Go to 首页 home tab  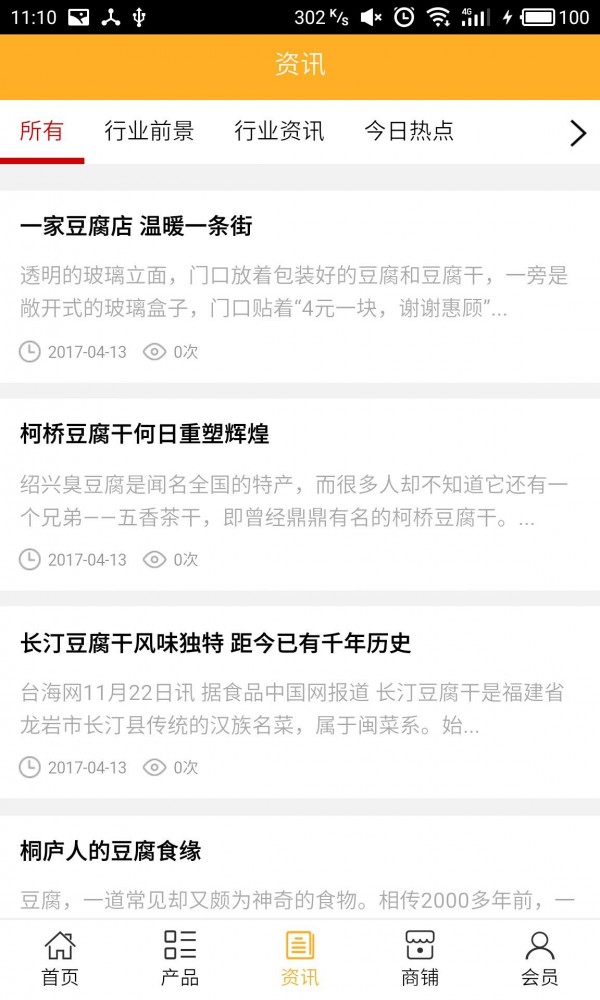[x=60, y=958]
